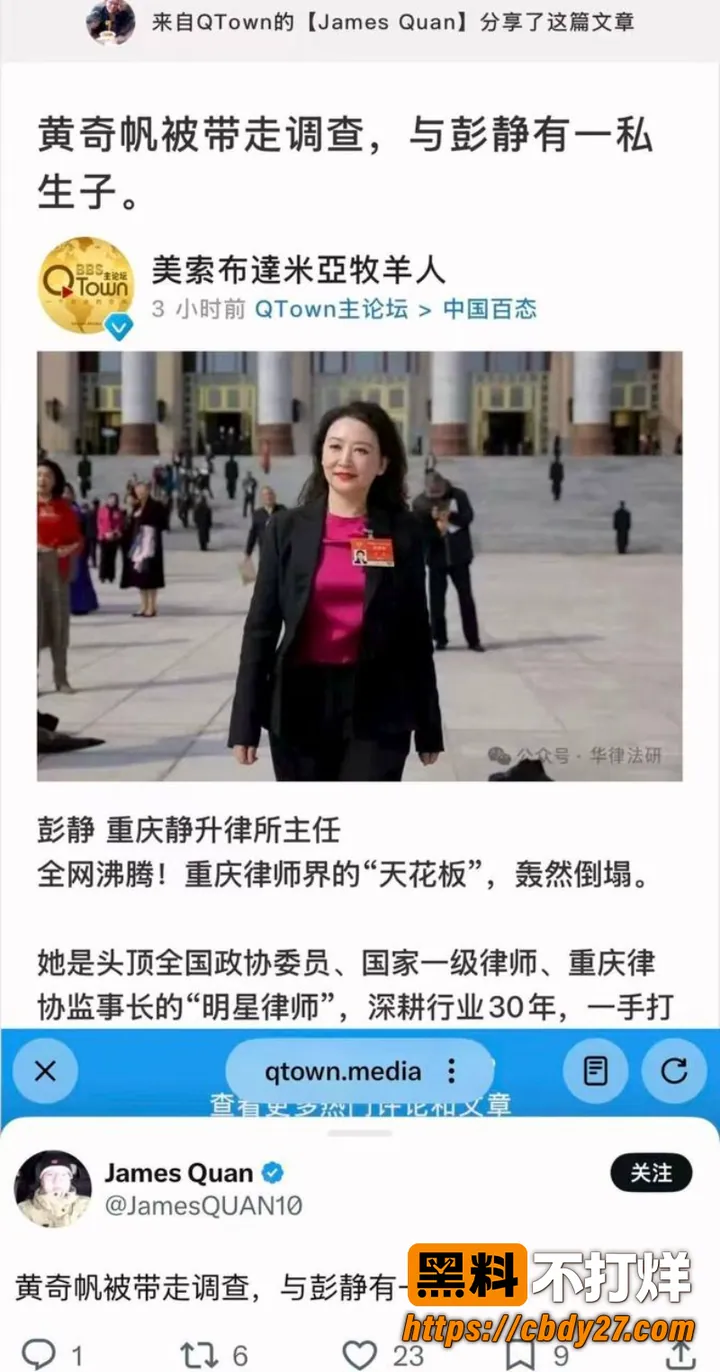720x1372 pixels.
Task: View author 美索布達米亞牧羊人's profile
Action: (298, 269)
